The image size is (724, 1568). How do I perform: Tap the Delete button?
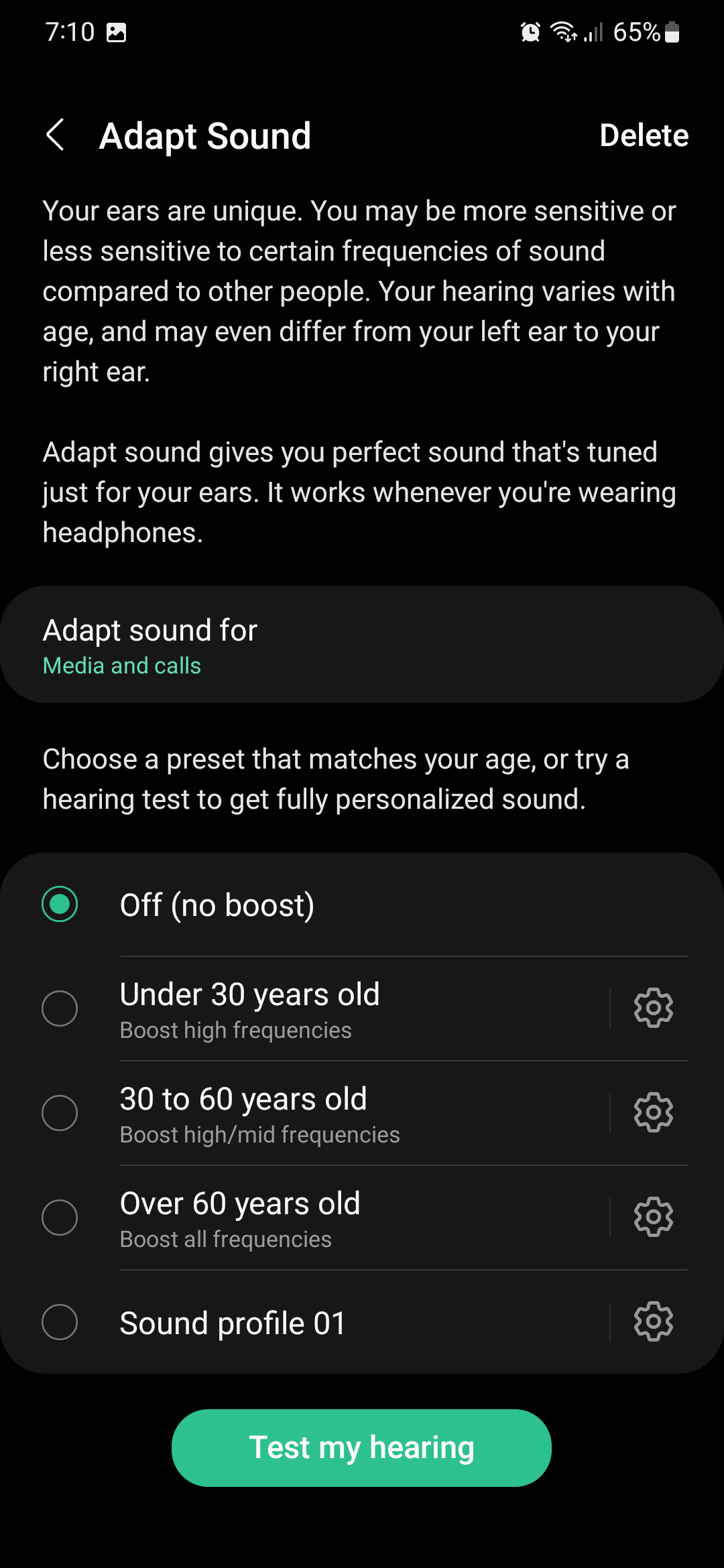pos(644,135)
